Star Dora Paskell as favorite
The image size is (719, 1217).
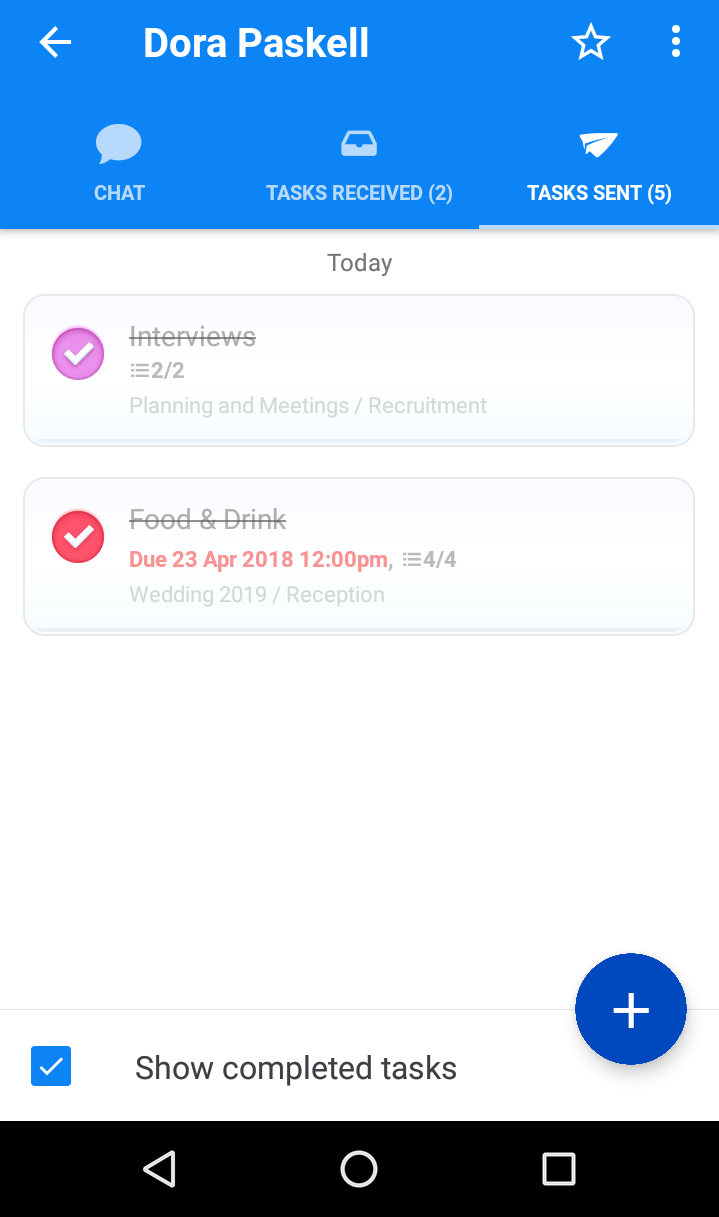click(590, 42)
